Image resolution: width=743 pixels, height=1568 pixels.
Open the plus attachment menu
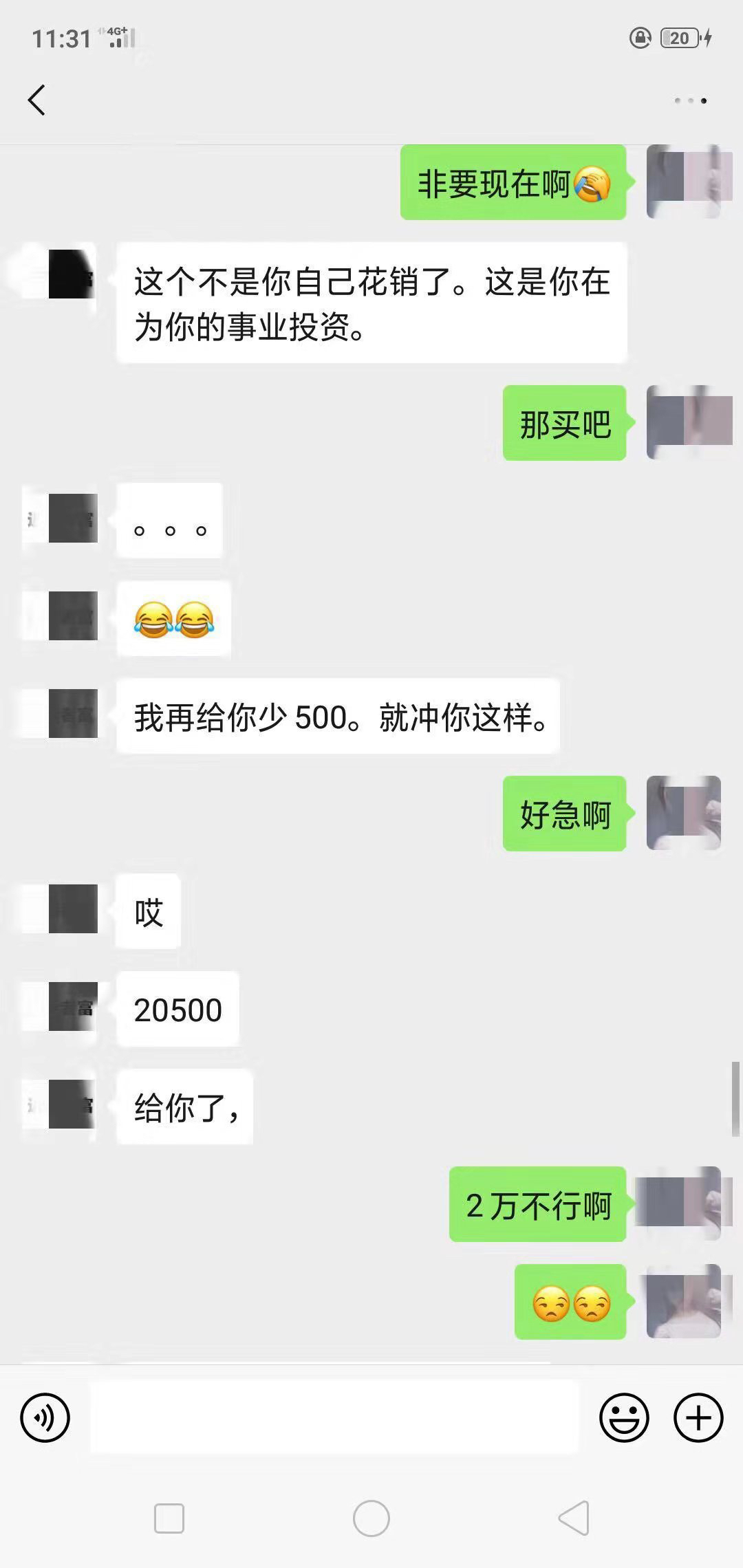click(x=698, y=1417)
